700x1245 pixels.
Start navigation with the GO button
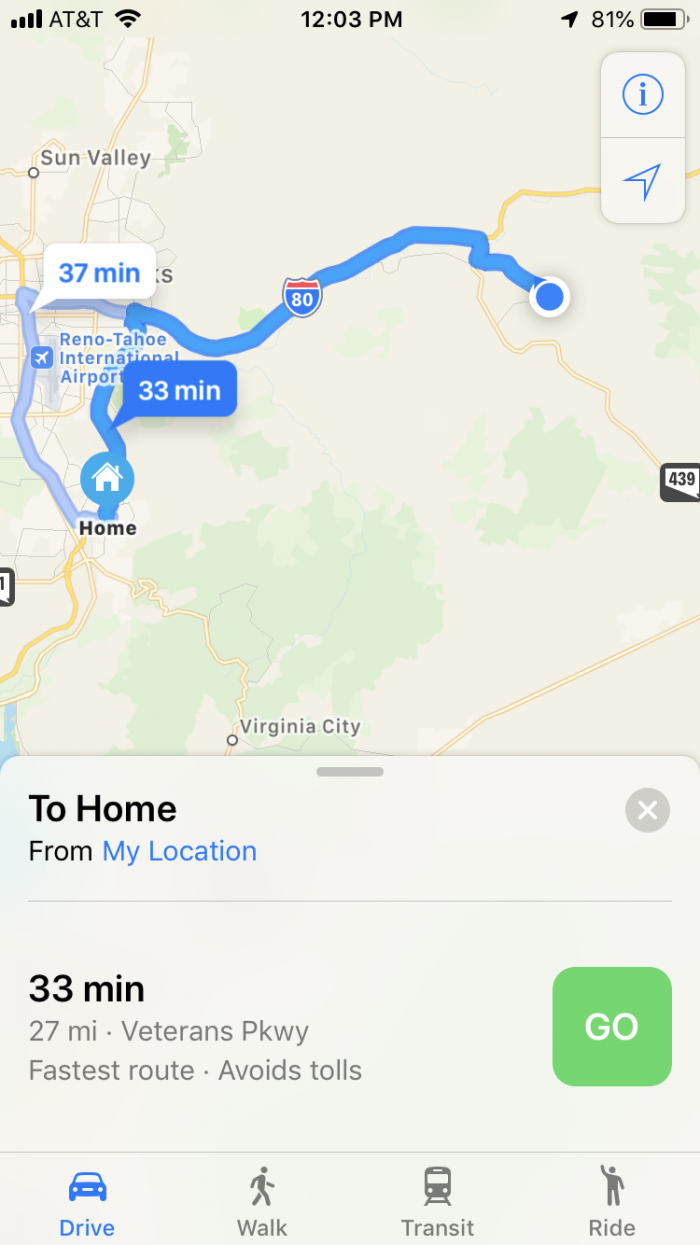pos(611,1026)
